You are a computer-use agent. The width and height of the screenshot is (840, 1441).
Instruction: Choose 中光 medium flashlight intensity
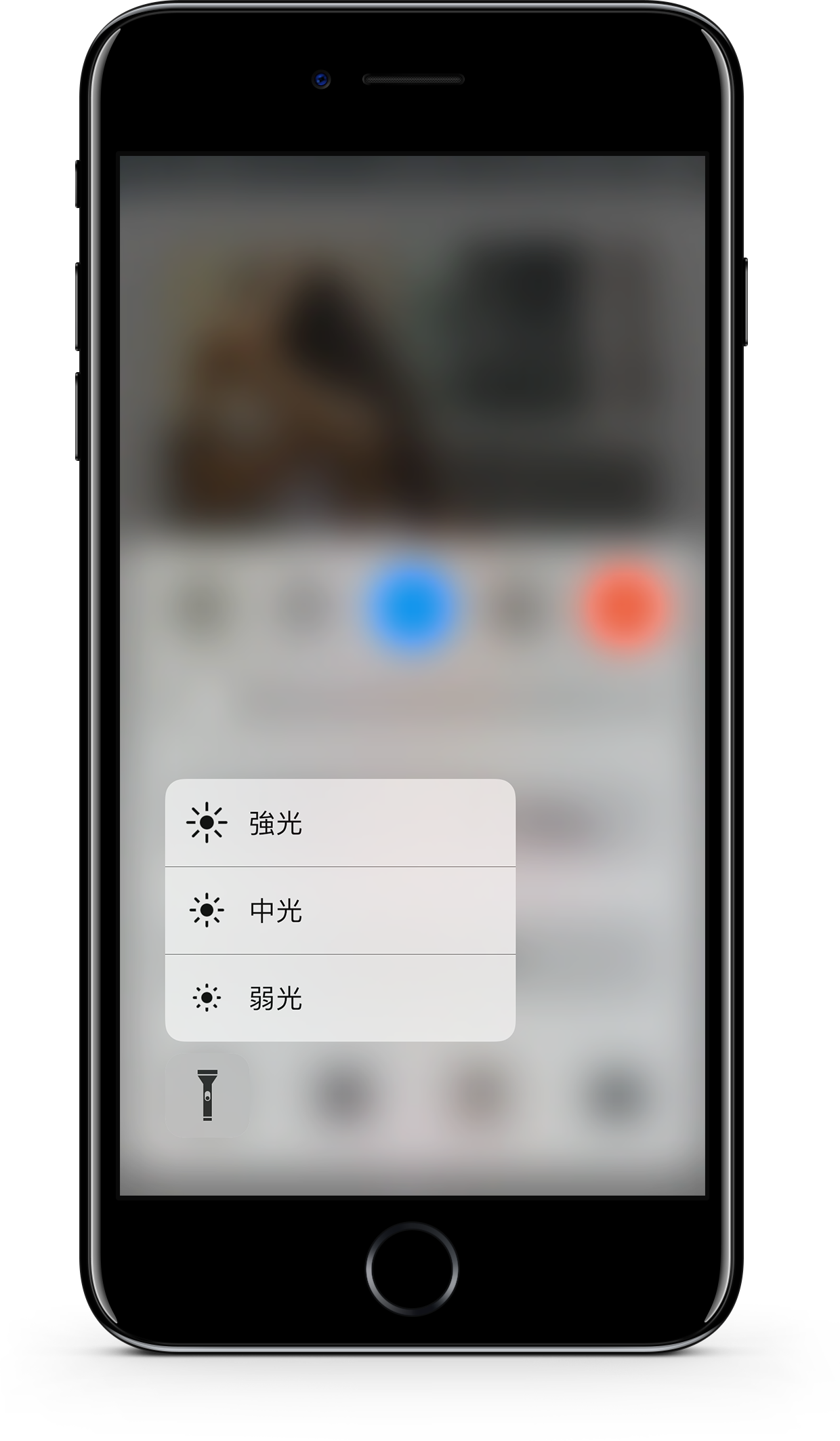point(339,910)
